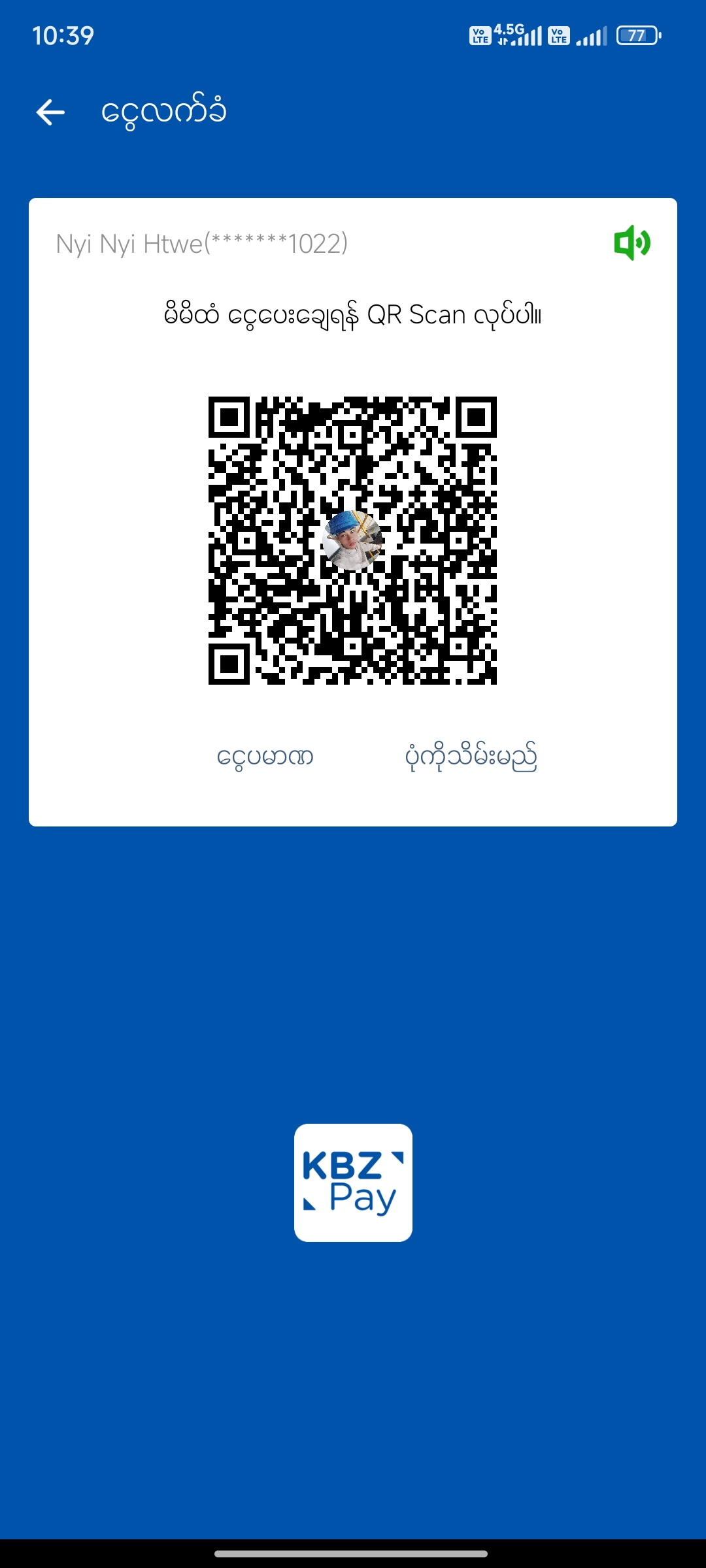The height and width of the screenshot is (1568, 706).
Task: Tap ပုံကိုသိမ်းမည် to save the QR image
Action: pyautogui.click(x=471, y=757)
